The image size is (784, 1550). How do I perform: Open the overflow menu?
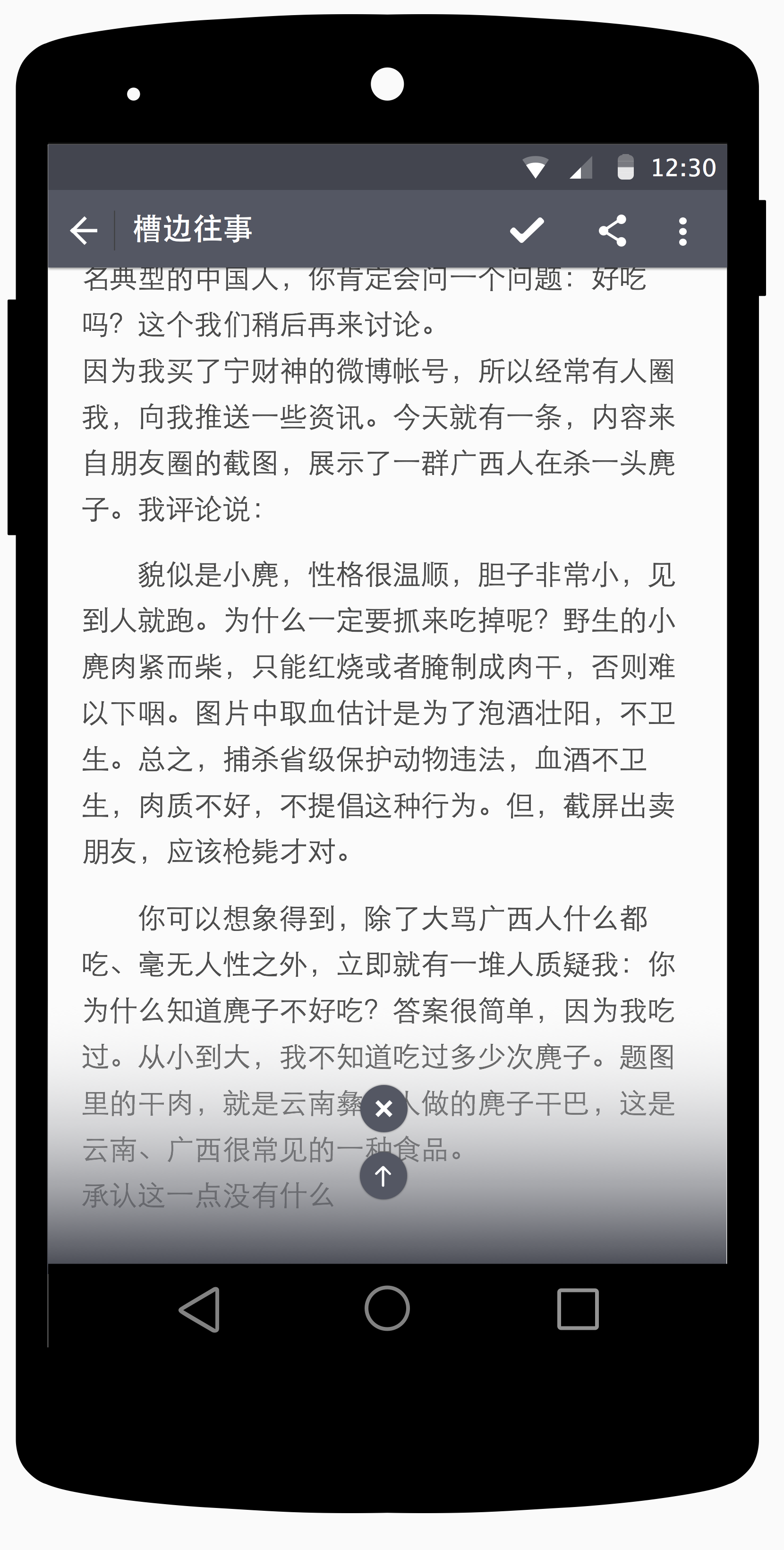682,231
